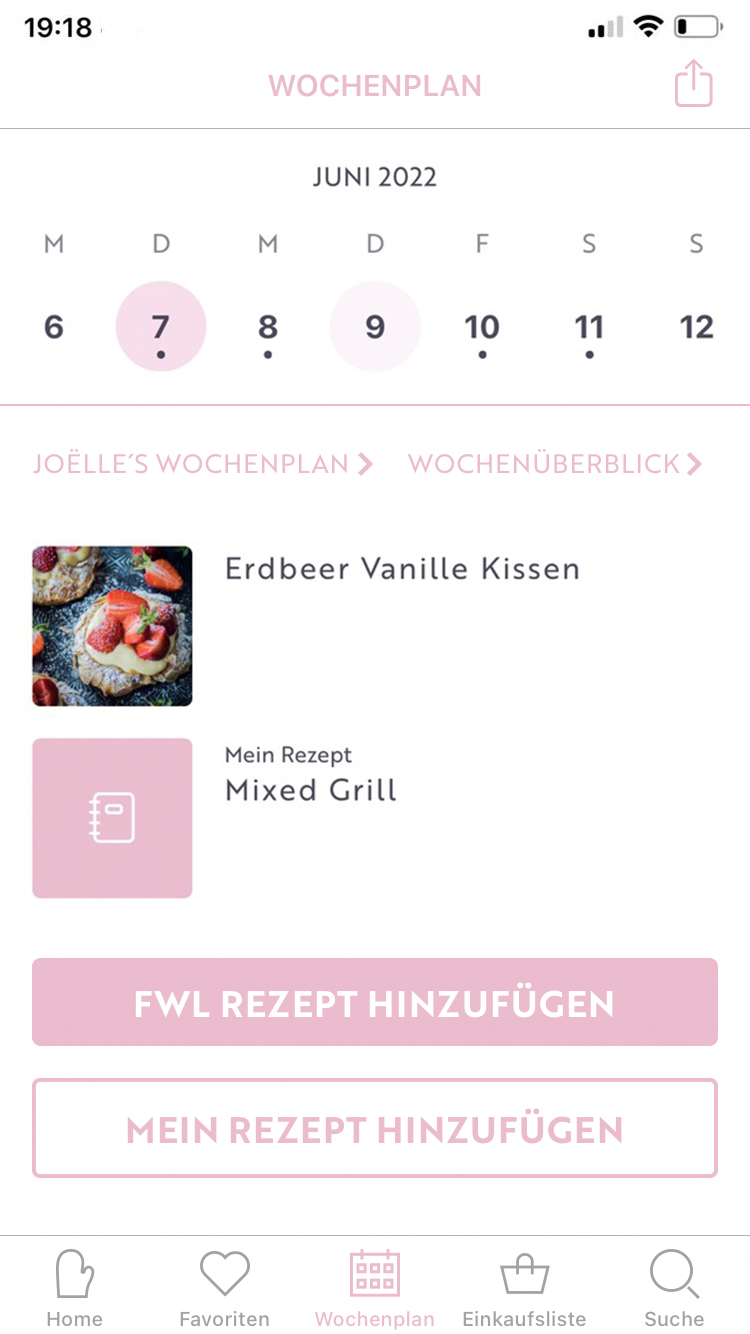Viewport: 750px width, 1334px height.
Task: Select Wednesday the 8th in the calendar
Action: click(268, 327)
